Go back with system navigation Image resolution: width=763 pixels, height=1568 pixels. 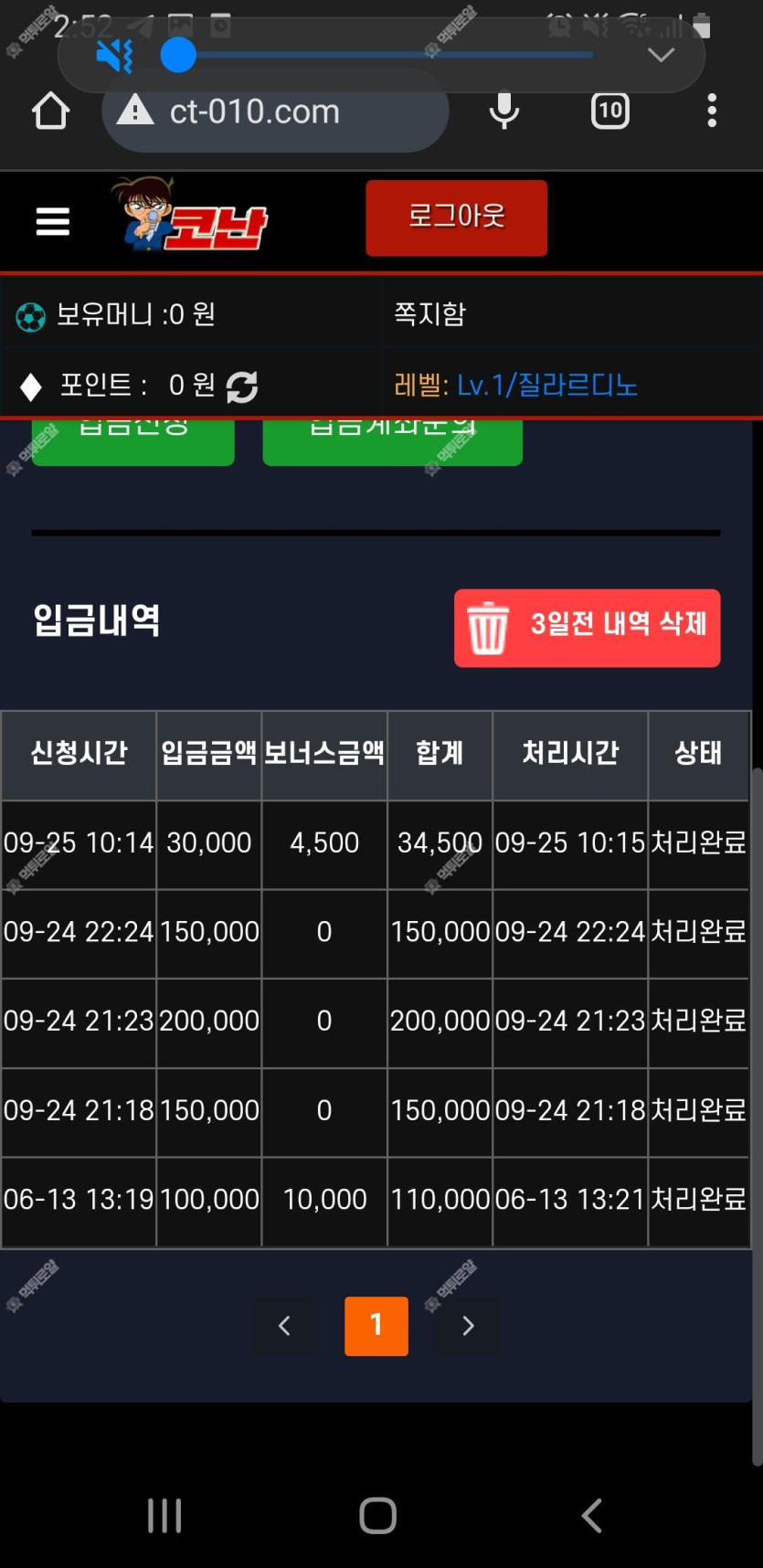tap(592, 1515)
